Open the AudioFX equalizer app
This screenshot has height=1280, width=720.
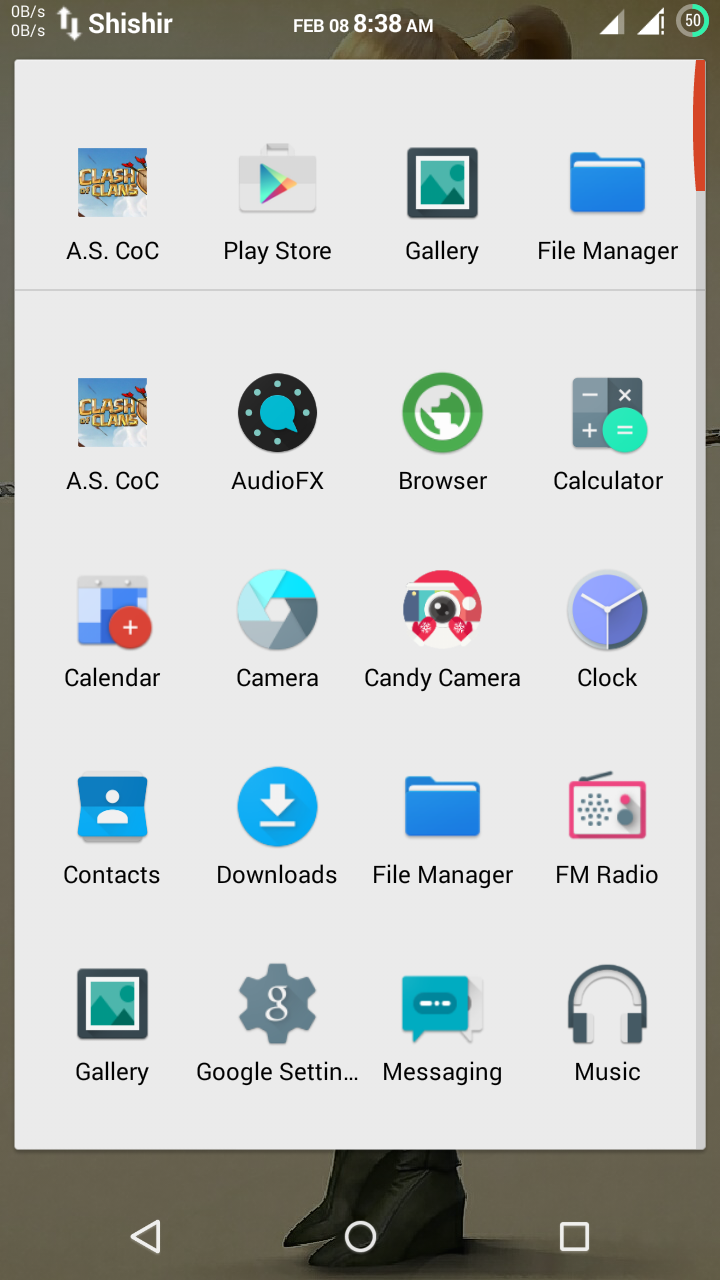277,412
